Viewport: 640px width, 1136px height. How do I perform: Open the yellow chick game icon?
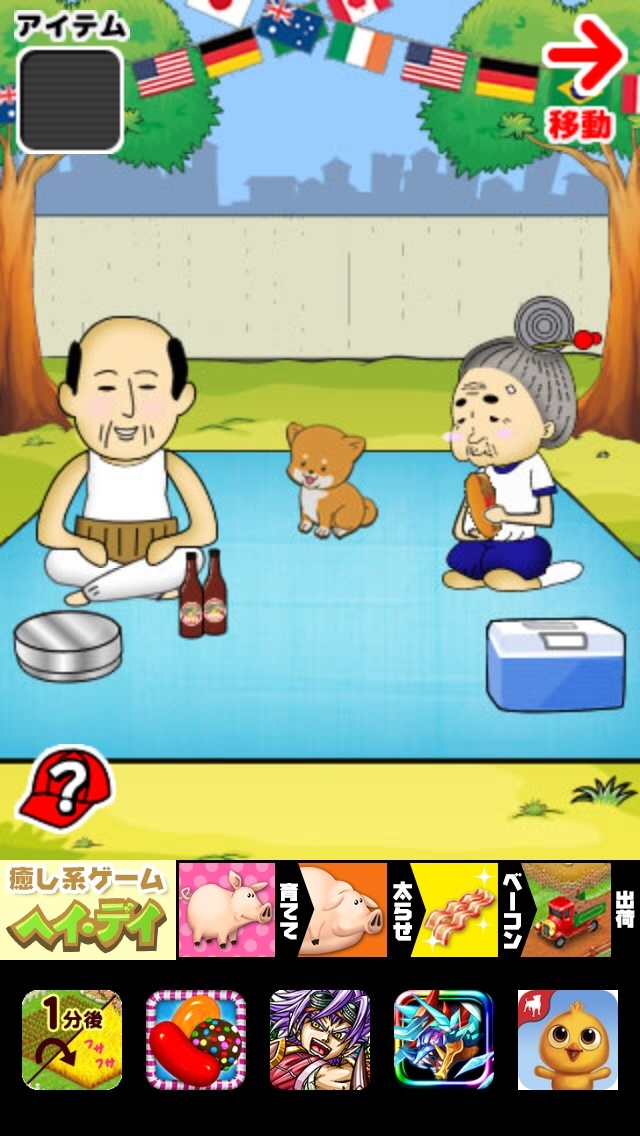pyautogui.click(x=567, y=1040)
